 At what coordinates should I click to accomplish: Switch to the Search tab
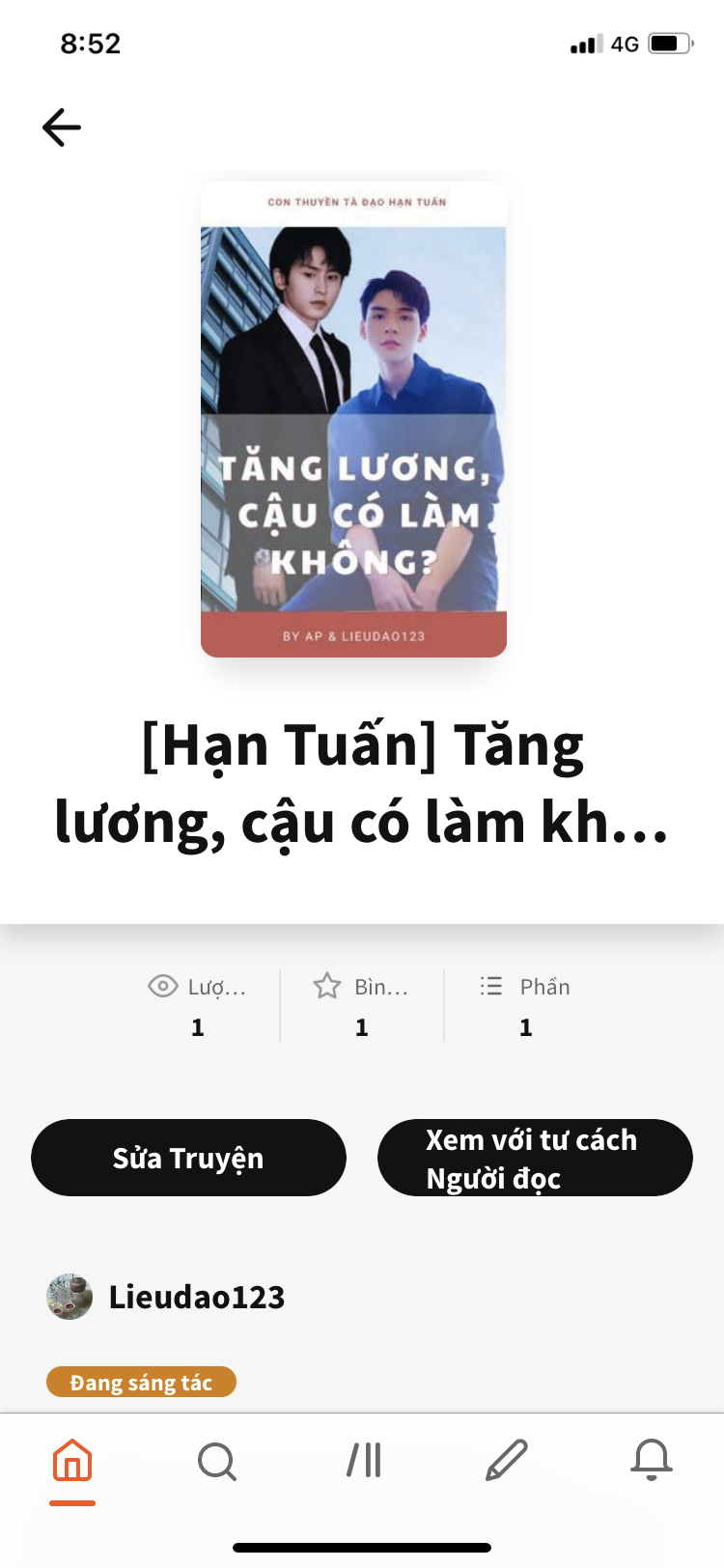coord(217,1461)
